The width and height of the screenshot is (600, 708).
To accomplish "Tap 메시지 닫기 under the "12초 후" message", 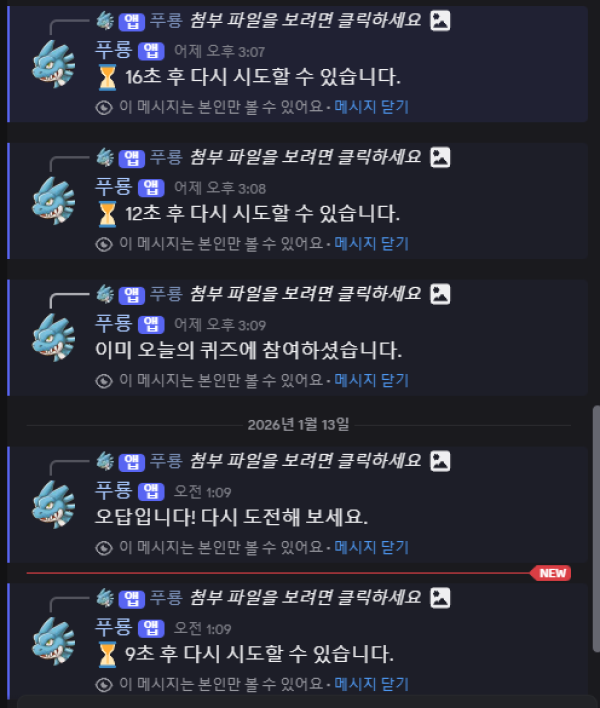I will (371, 243).
